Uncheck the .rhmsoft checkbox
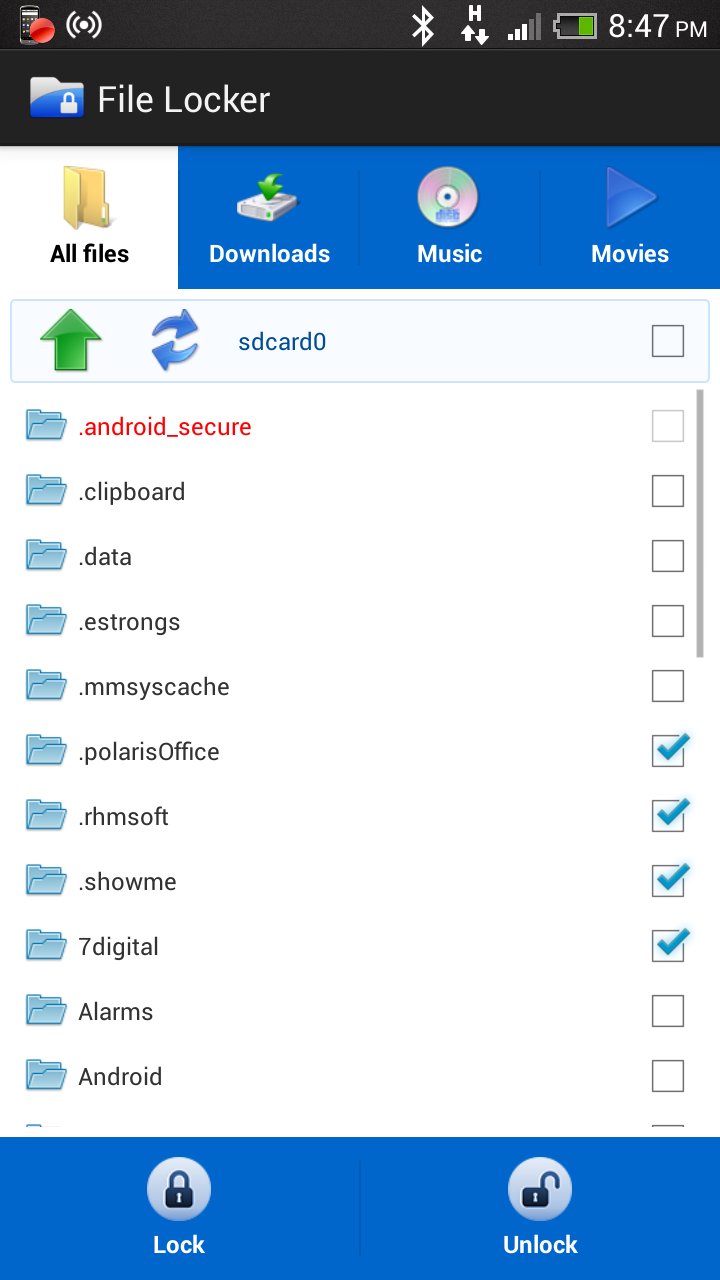 coord(668,815)
